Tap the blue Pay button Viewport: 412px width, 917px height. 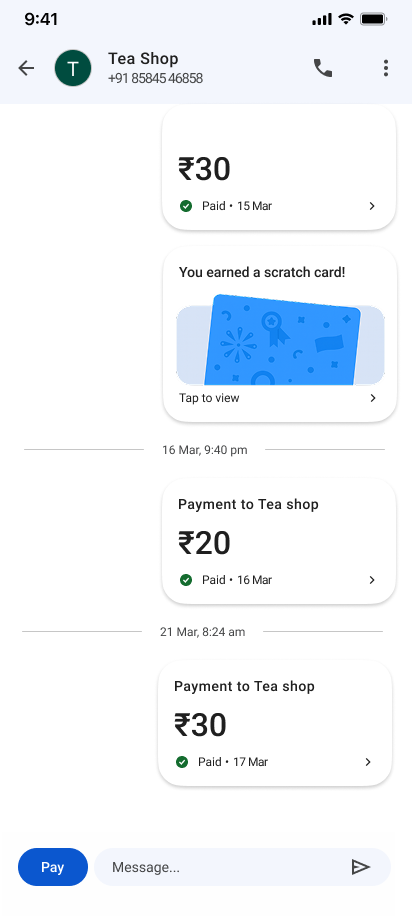tap(53, 867)
